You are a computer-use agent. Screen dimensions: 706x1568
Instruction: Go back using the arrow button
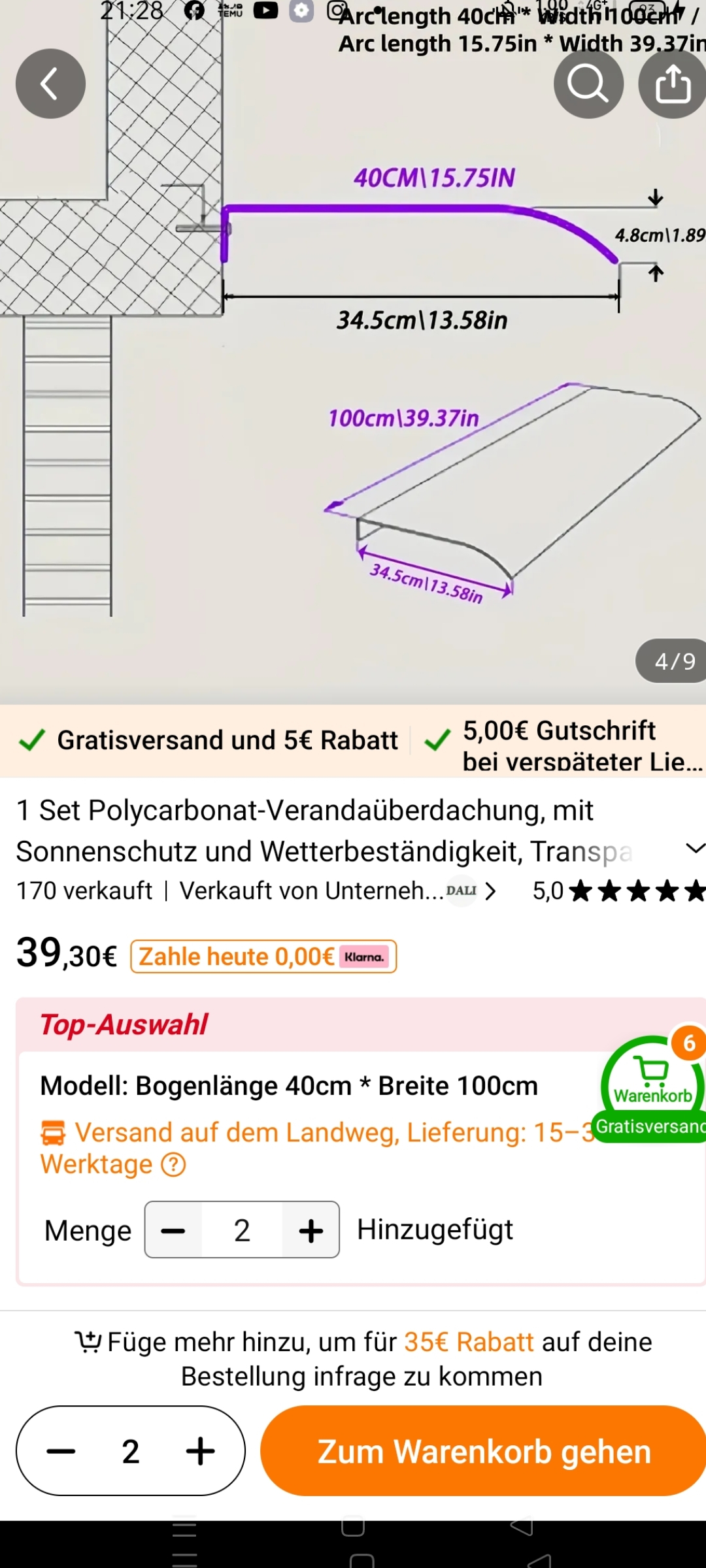(50, 84)
